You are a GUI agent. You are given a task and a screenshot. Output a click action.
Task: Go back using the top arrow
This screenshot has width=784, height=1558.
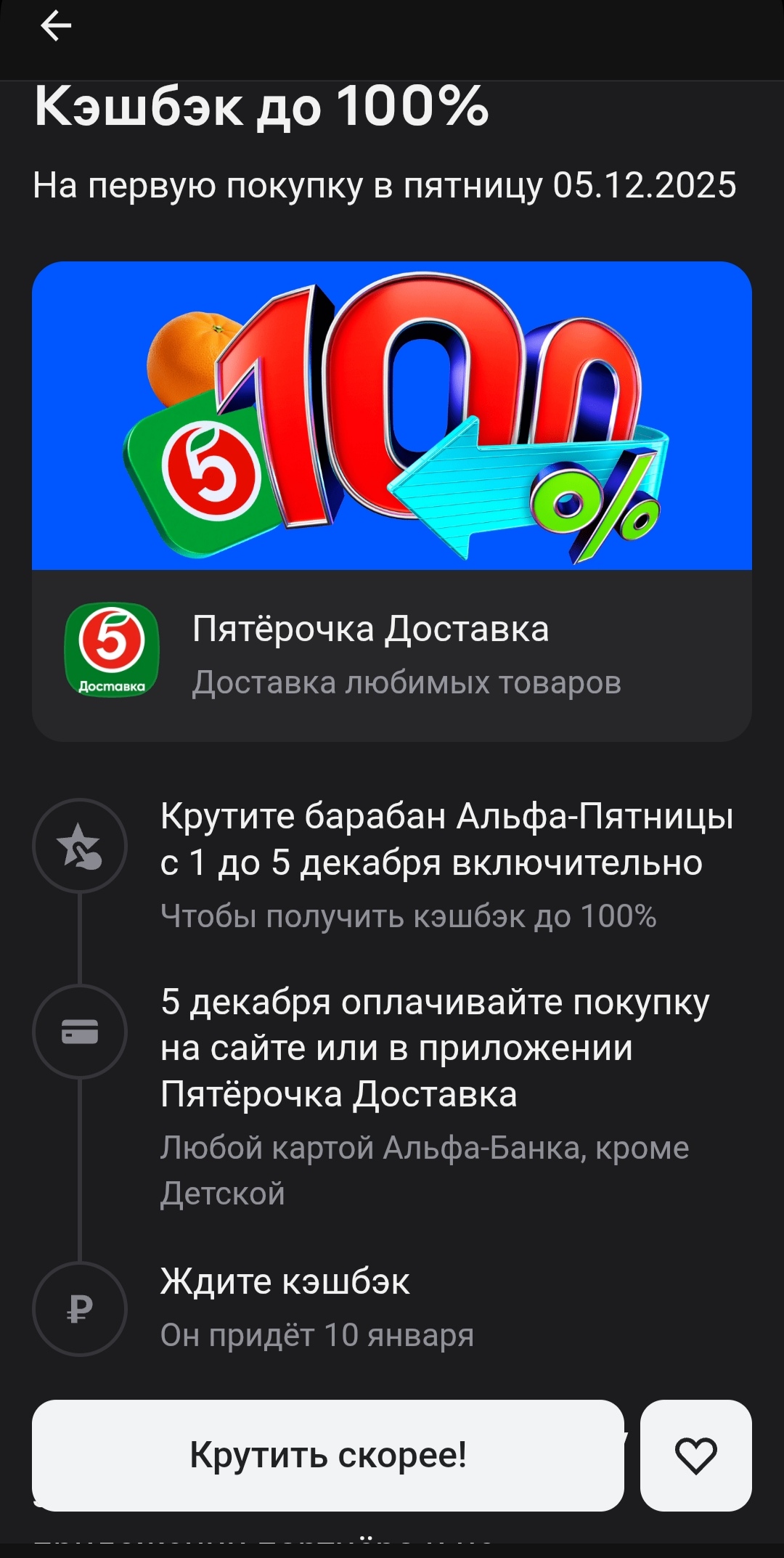pyautogui.click(x=56, y=27)
